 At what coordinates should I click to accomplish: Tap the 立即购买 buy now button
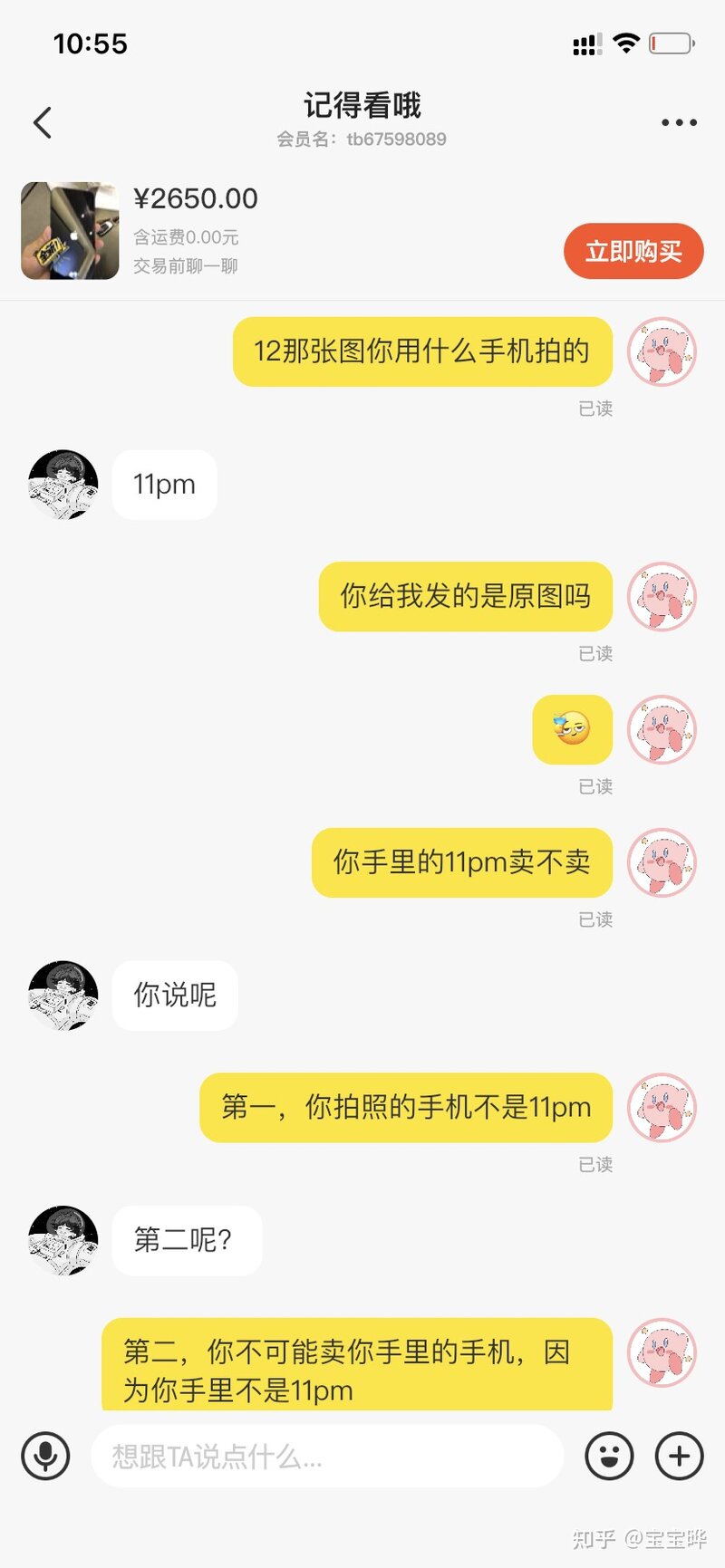pos(633,251)
